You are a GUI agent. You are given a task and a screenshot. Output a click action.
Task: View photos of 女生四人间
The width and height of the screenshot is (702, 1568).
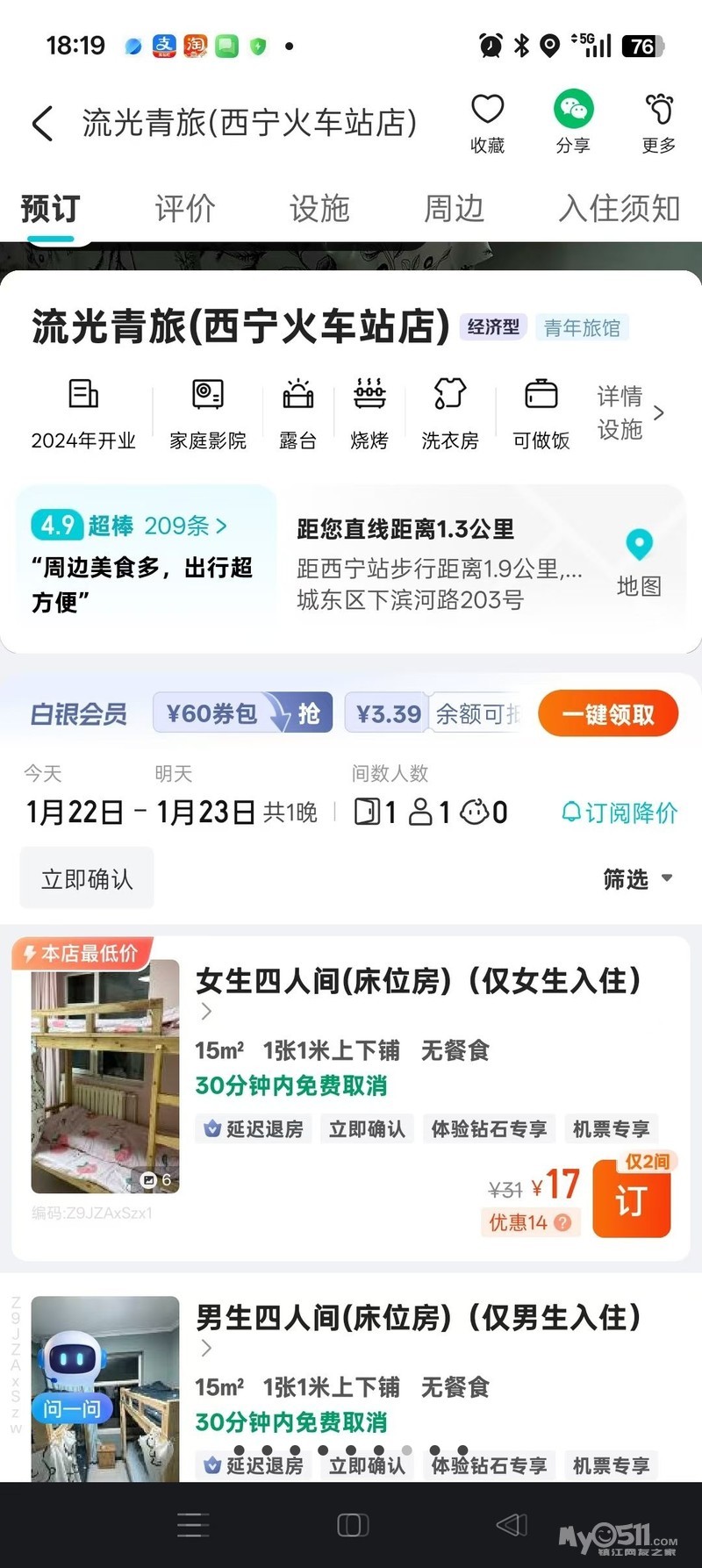[x=105, y=1076]
